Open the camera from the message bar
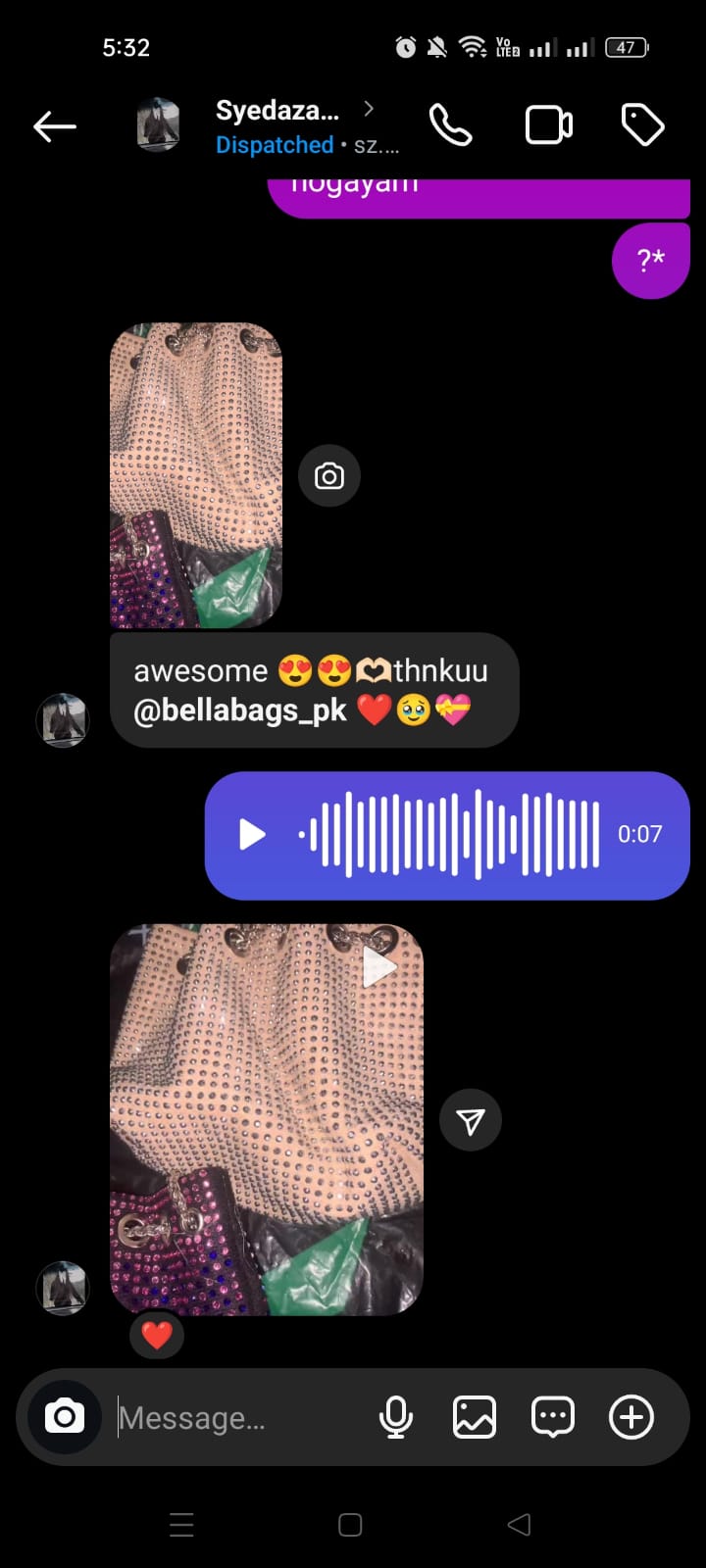This screenshot has height=1568, width=706. [x=65, y=1417]
